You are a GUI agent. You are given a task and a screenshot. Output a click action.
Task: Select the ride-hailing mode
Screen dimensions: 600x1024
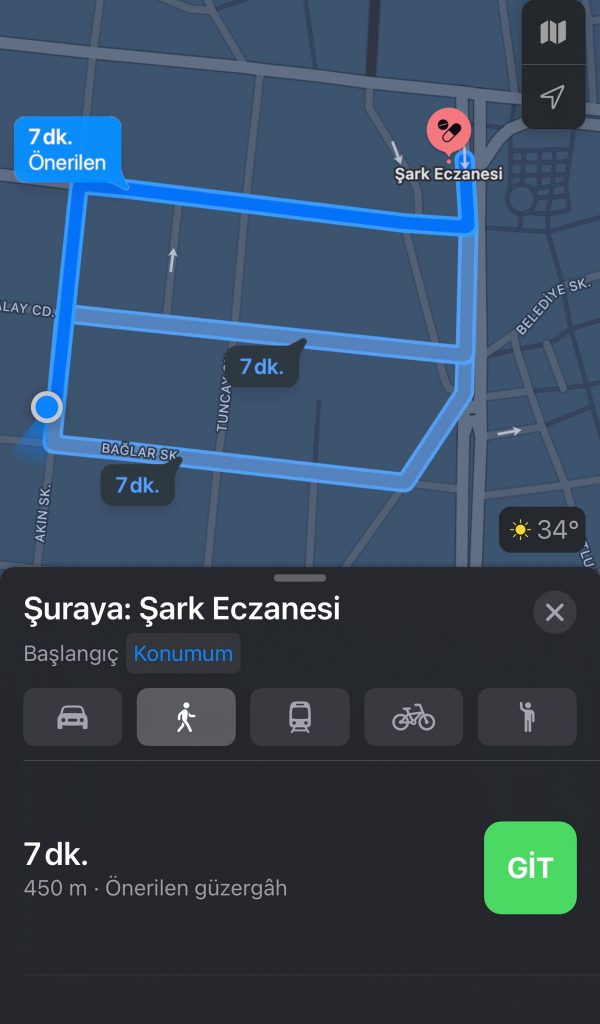527,717
